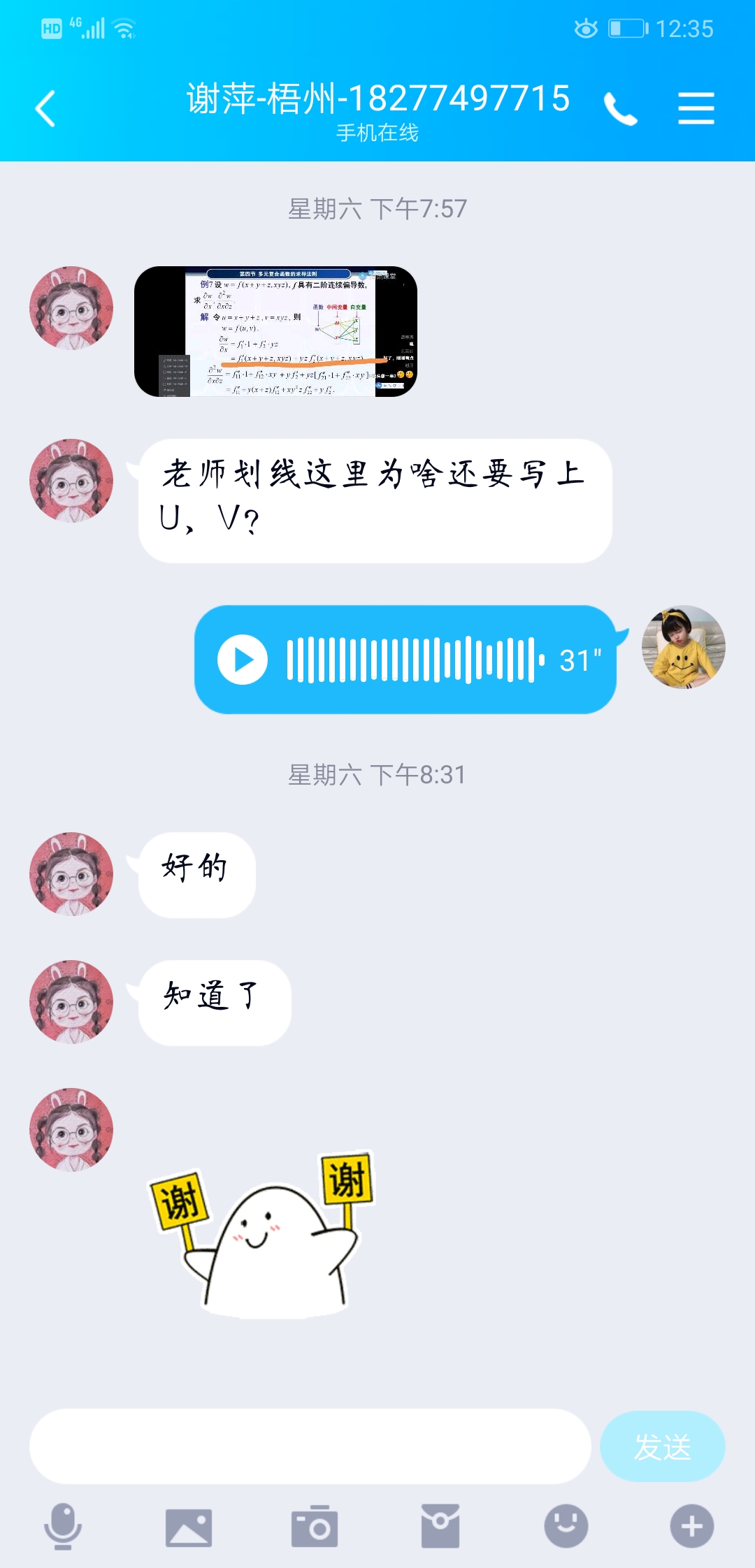The image size is (755, 1568).
Task: Tap the 发送 send button
Action: click(x=662, y=1446)
